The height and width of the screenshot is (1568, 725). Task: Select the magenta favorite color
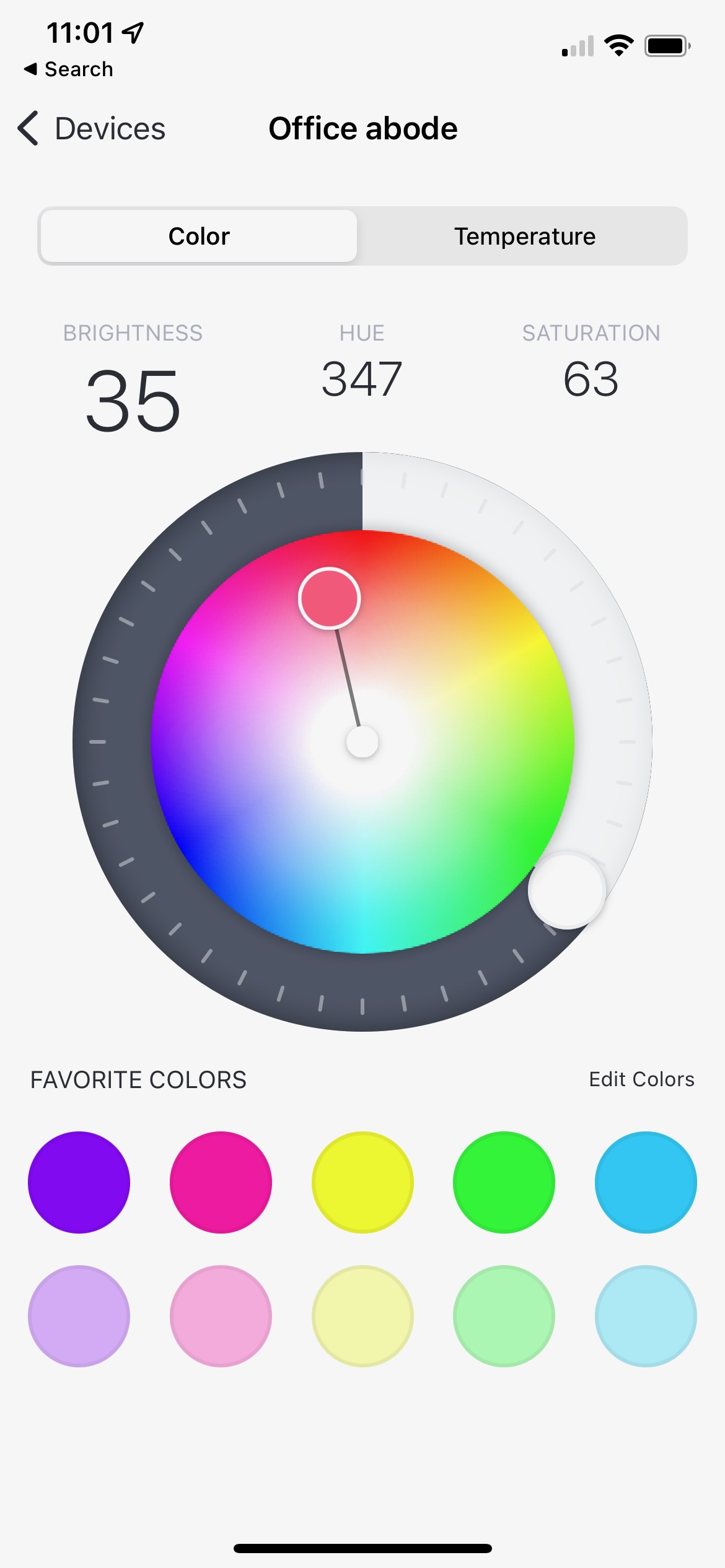[221, 1182]
